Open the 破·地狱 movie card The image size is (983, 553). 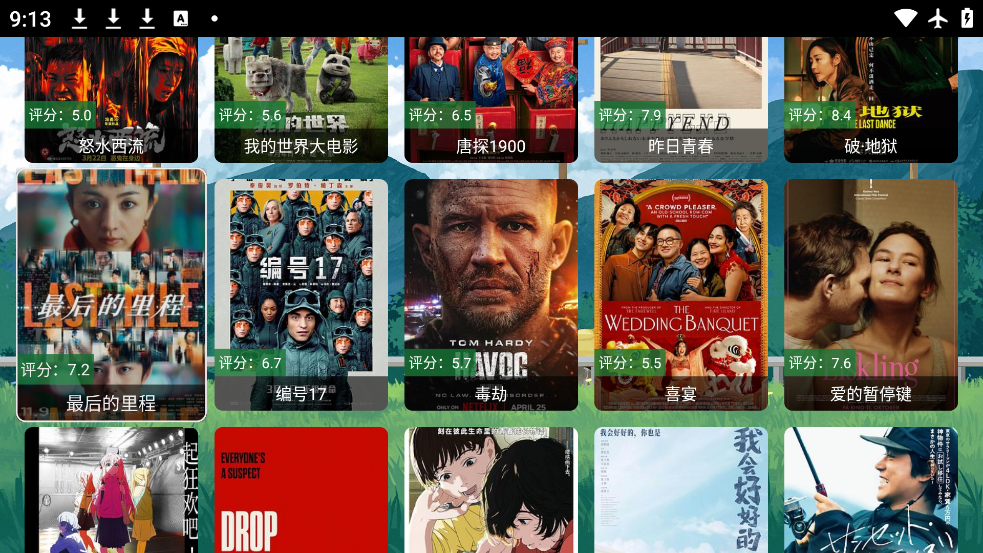point(871,100)
